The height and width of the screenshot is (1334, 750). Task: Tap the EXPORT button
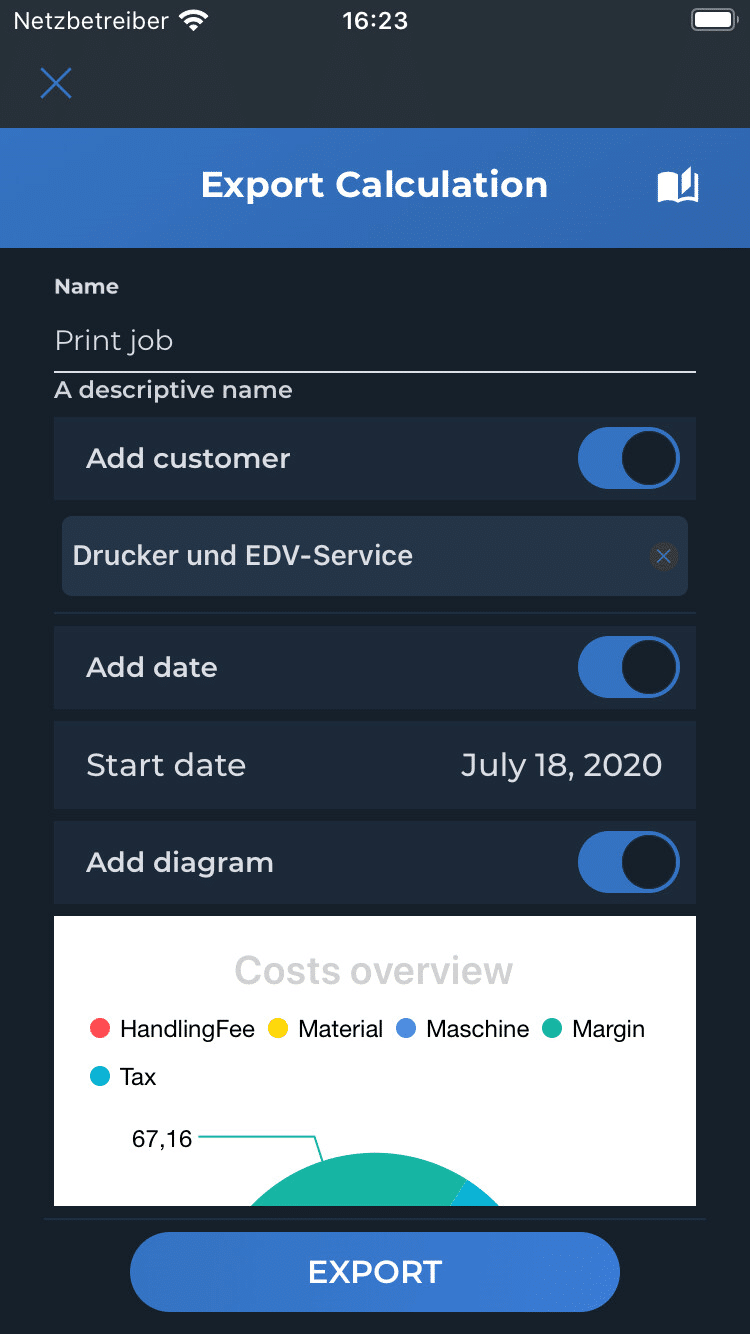(375, 1272)
